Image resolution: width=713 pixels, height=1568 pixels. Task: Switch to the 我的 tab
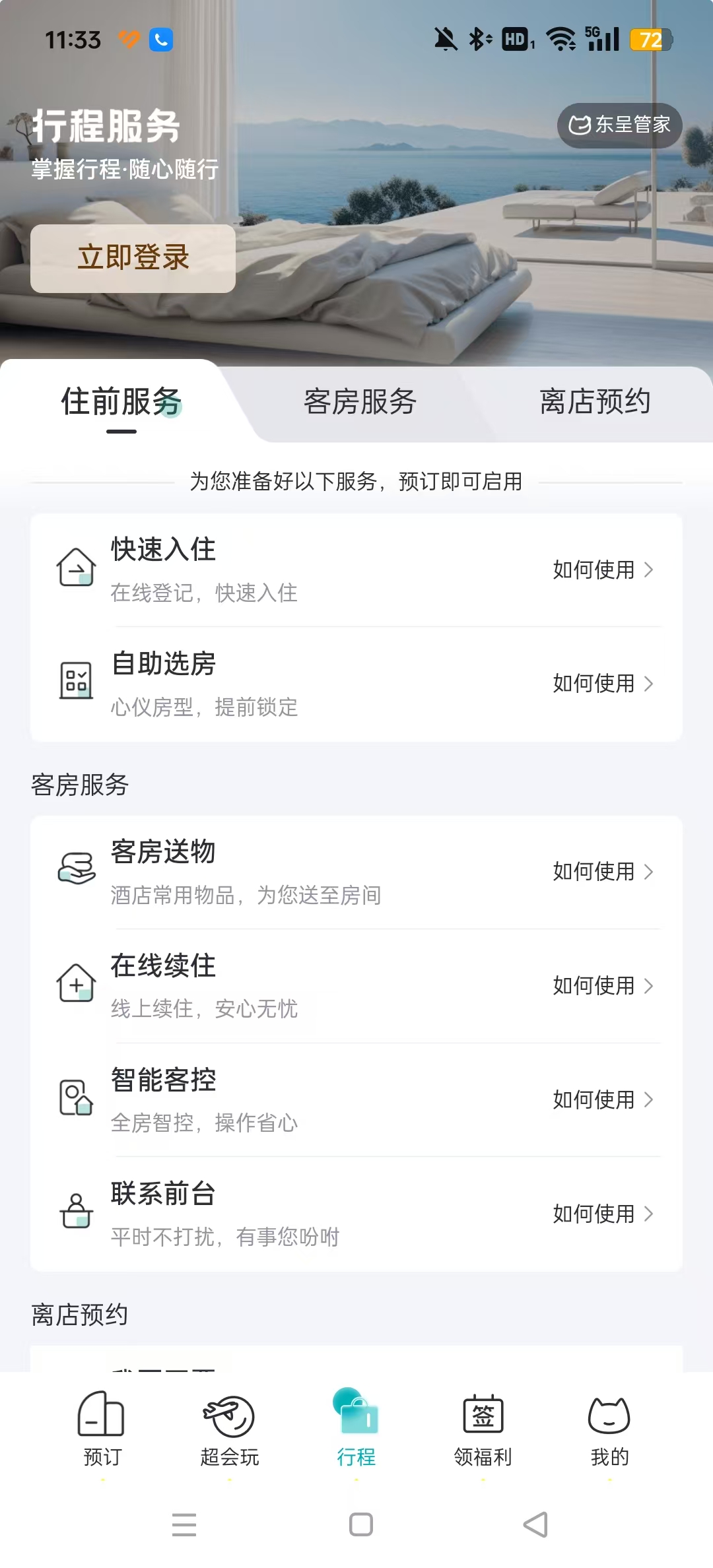pyautogui.click(x=609, y=1429)
